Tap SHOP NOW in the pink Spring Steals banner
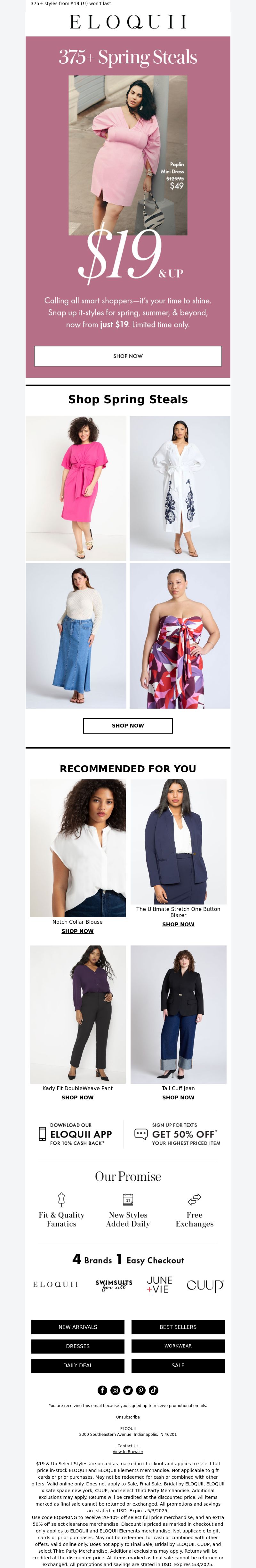256x1568 pixels. coord(128,356)
